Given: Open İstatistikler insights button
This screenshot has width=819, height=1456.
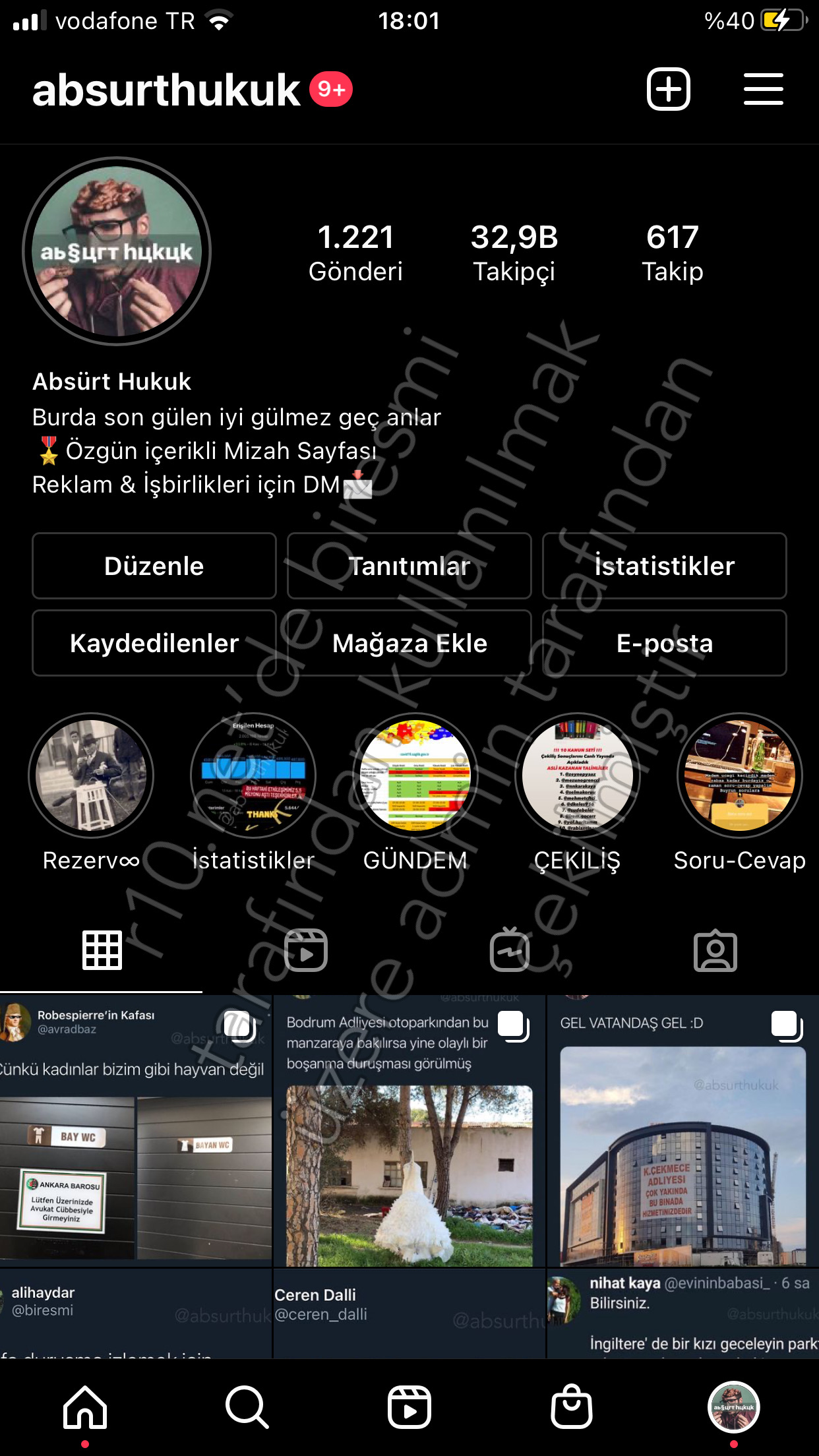Looking at the screenshot, I should (664, 566).
